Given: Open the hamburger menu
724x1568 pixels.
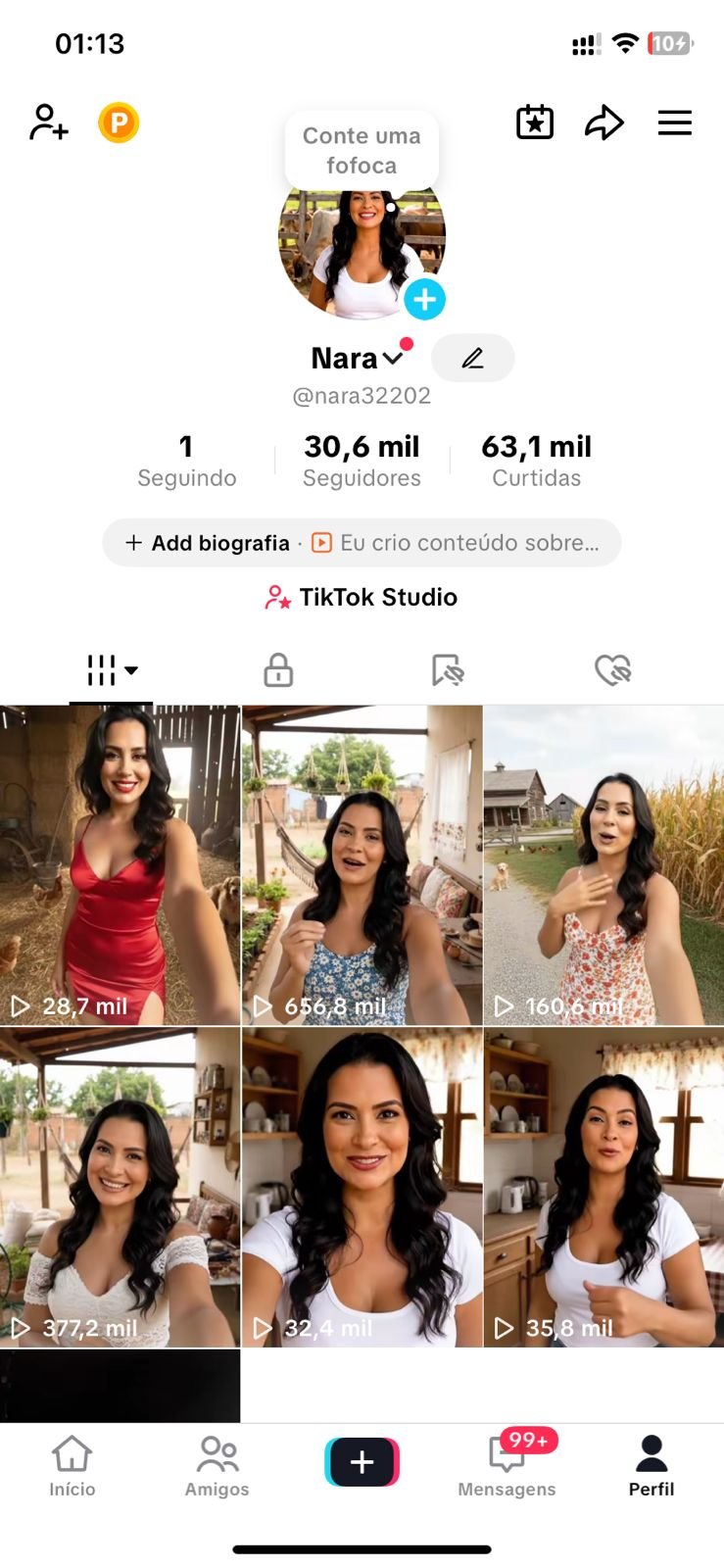Looking at the screenshot, I should click(x=674, y=122).
